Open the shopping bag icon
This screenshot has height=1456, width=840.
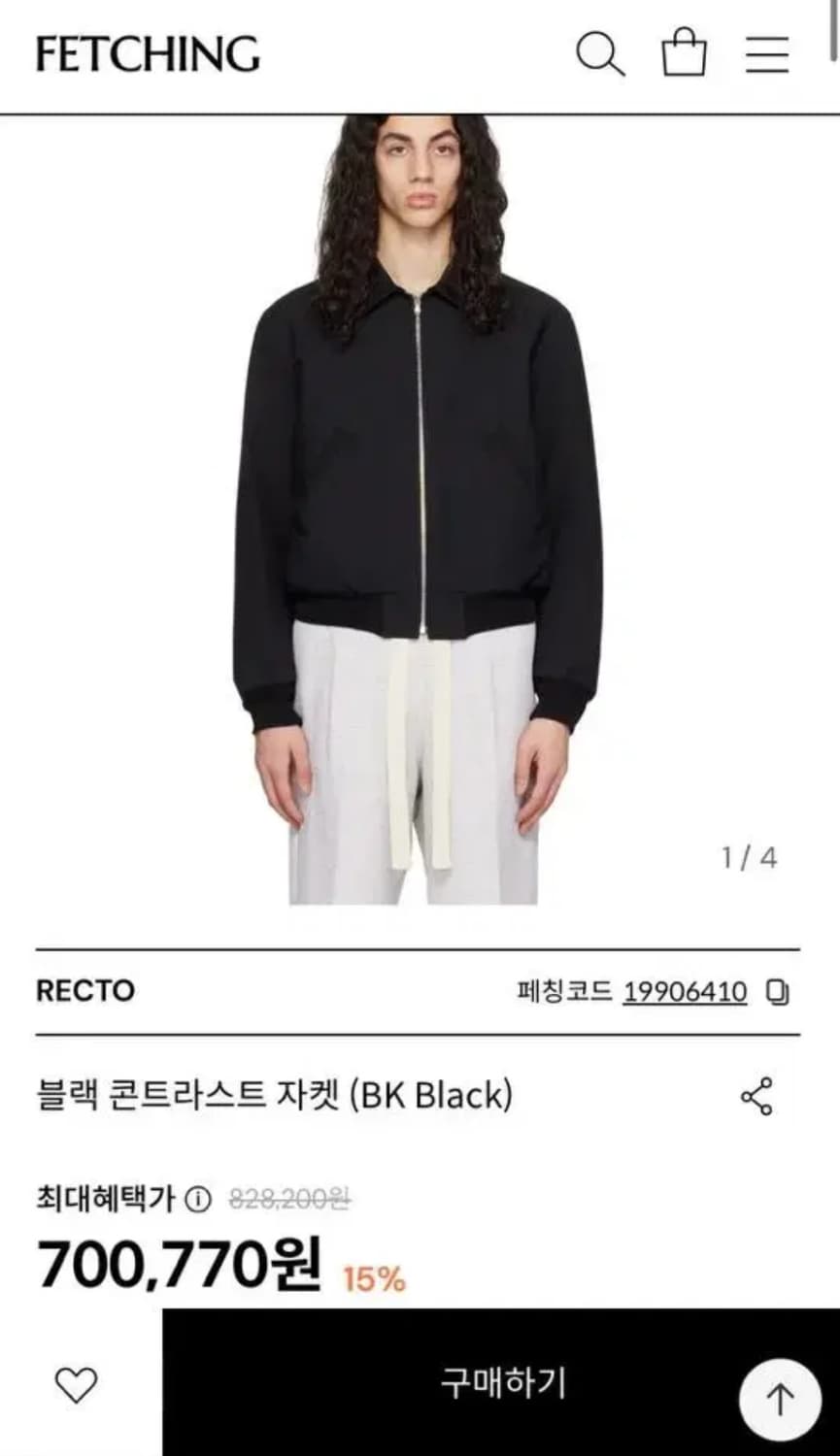click(x=685, y=53)
